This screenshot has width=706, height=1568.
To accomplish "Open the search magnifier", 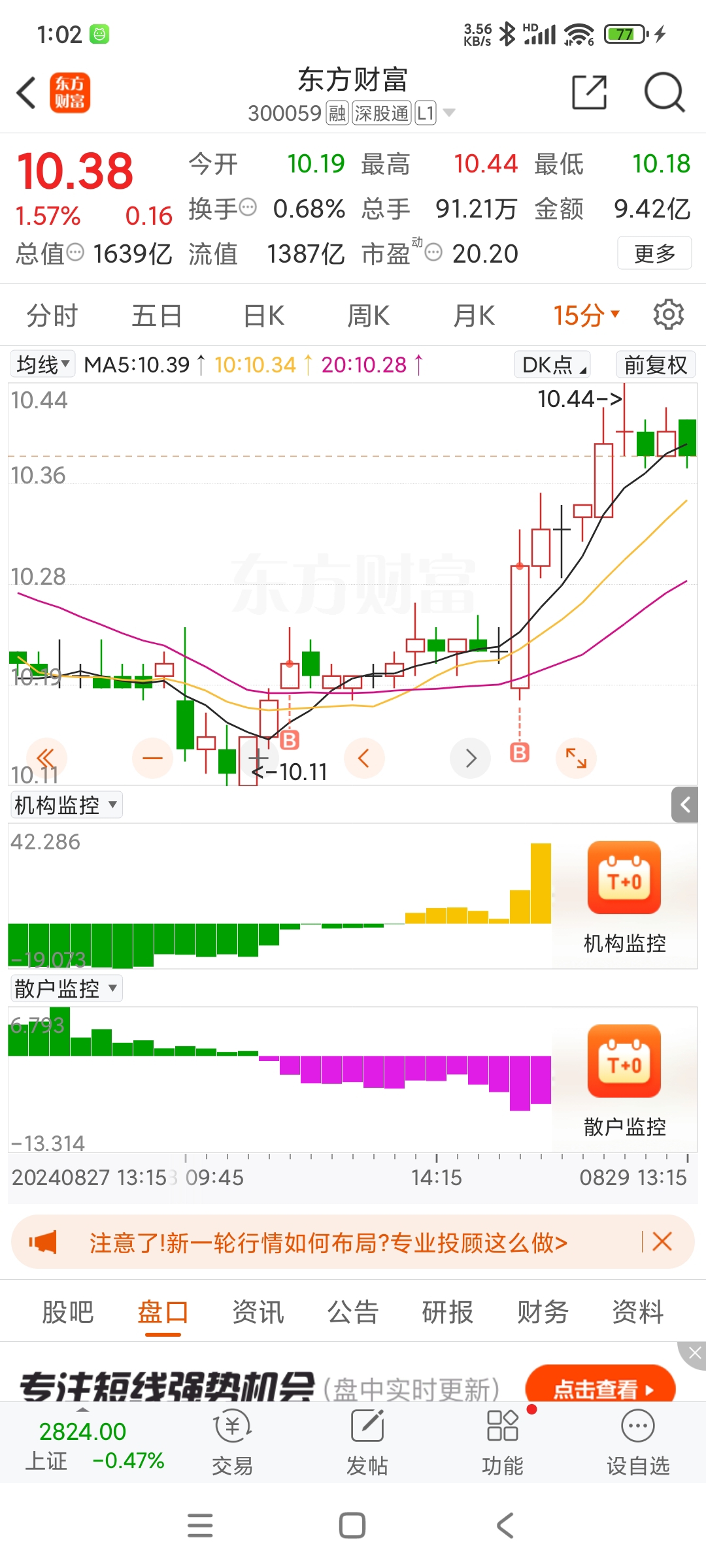I will coord(664,93).
